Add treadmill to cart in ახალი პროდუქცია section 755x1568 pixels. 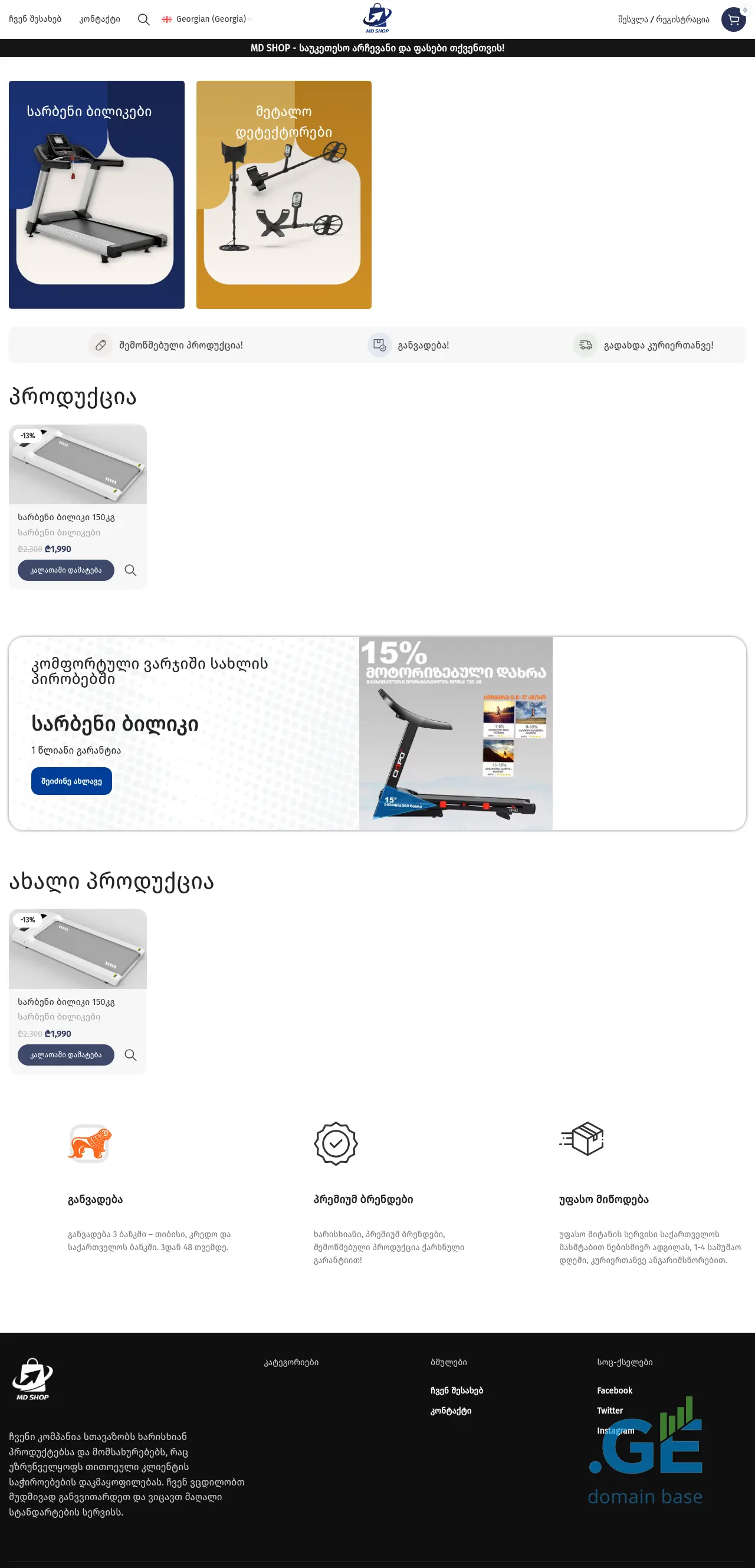click(x=65, y=1055)
